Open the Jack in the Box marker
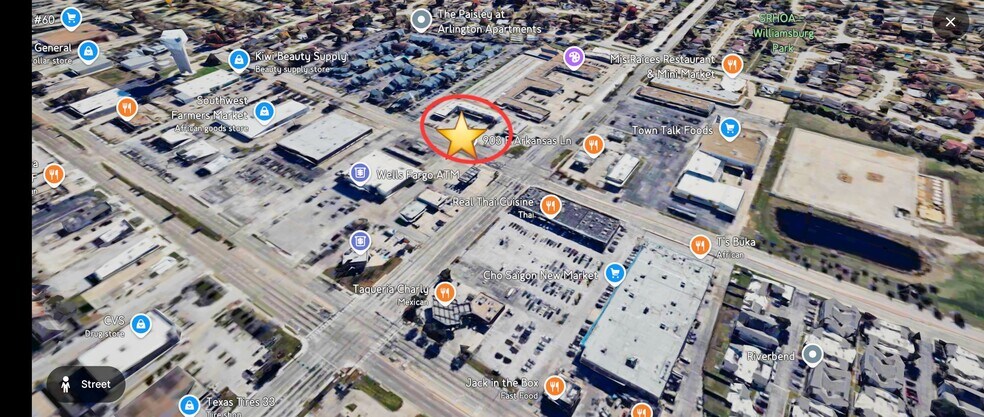The height and width of the screenshot is (417, 984). (x=554, y=386)
